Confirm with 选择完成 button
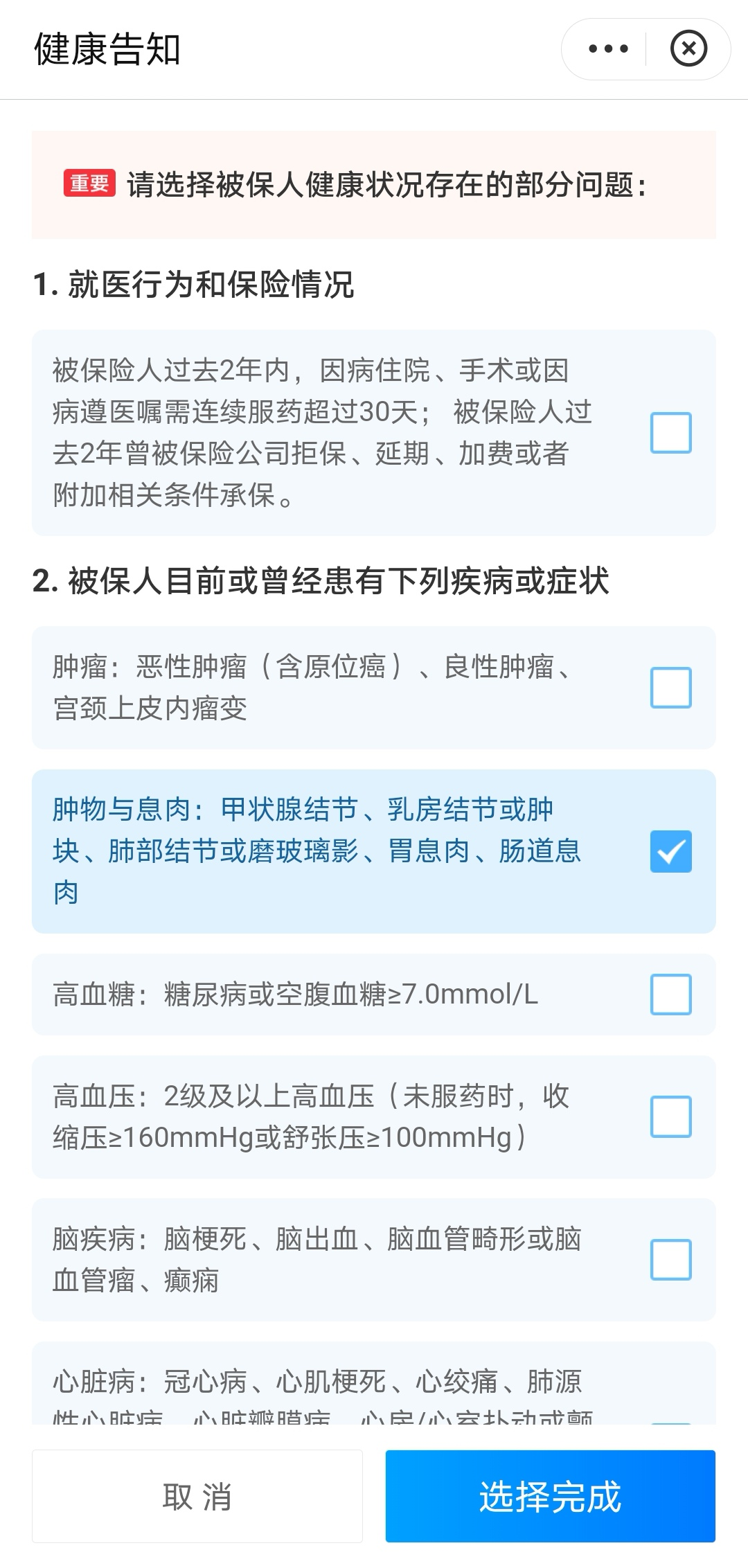Viewport: 748px width, 1568px height. 550,1497
